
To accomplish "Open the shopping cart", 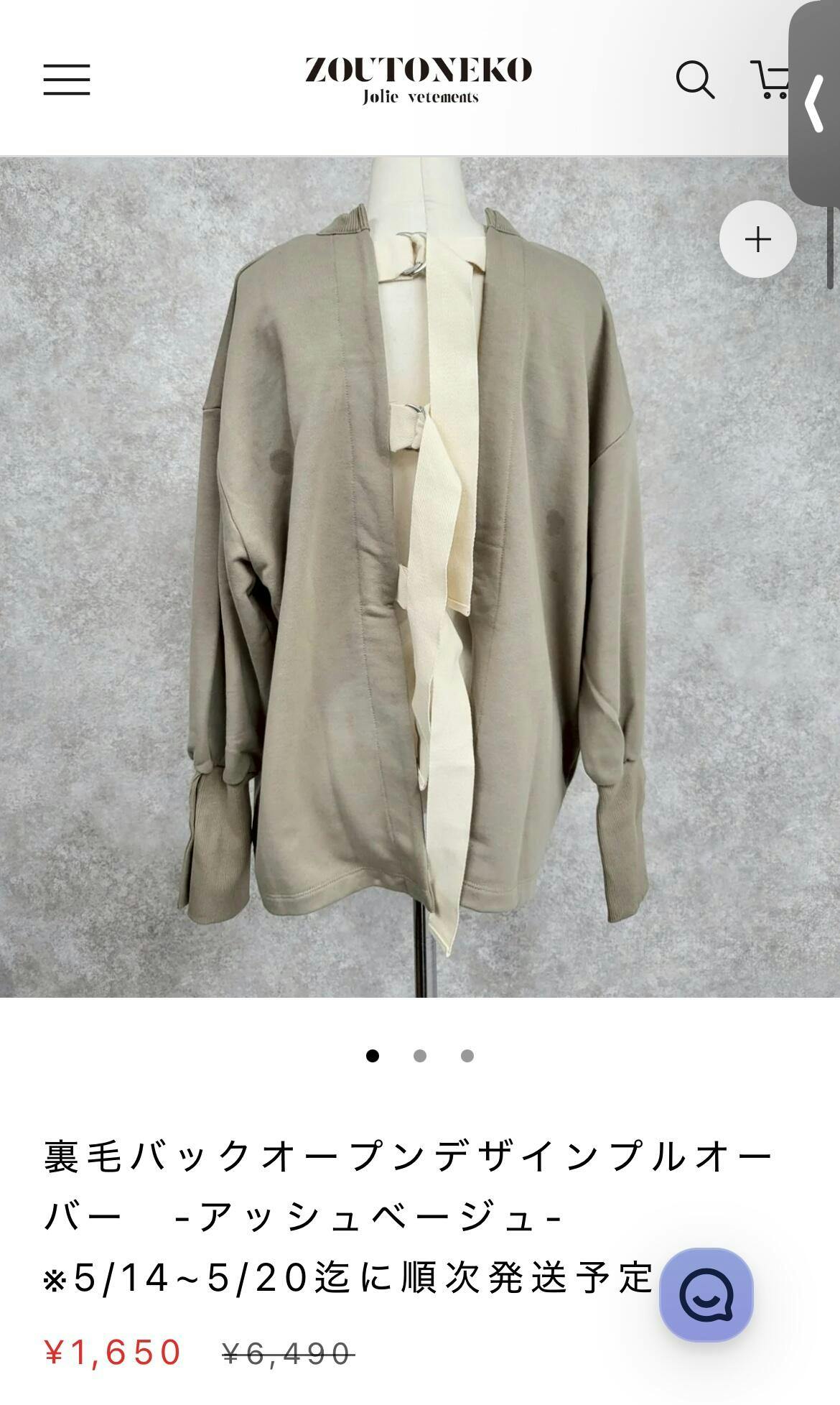I will 770,79.
